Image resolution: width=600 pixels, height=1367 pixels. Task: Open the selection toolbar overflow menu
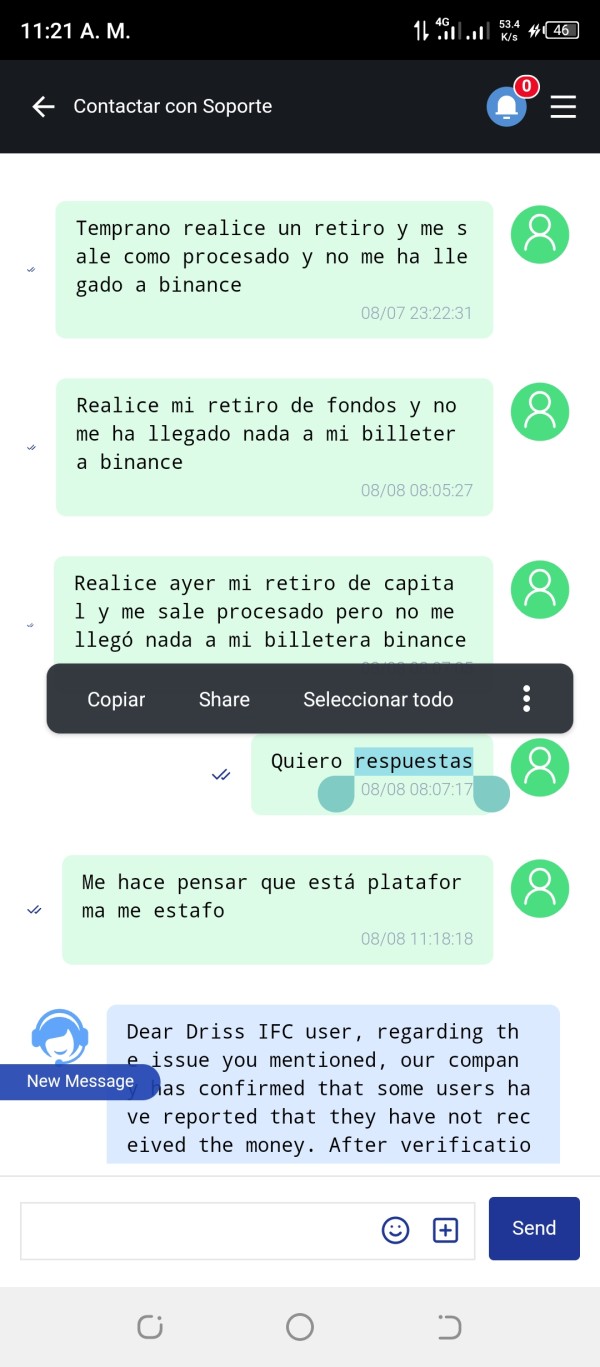click(527, 699)
